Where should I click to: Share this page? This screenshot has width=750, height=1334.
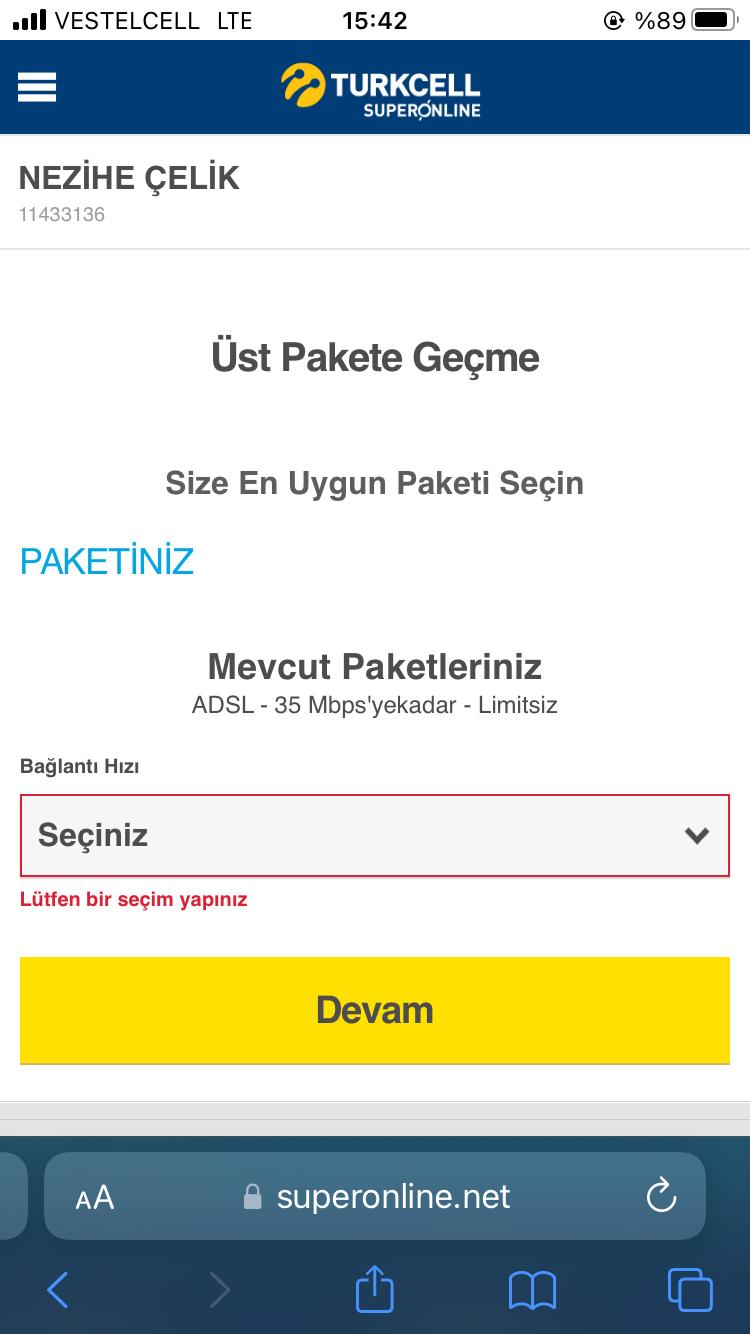(x=375, y=1289)
